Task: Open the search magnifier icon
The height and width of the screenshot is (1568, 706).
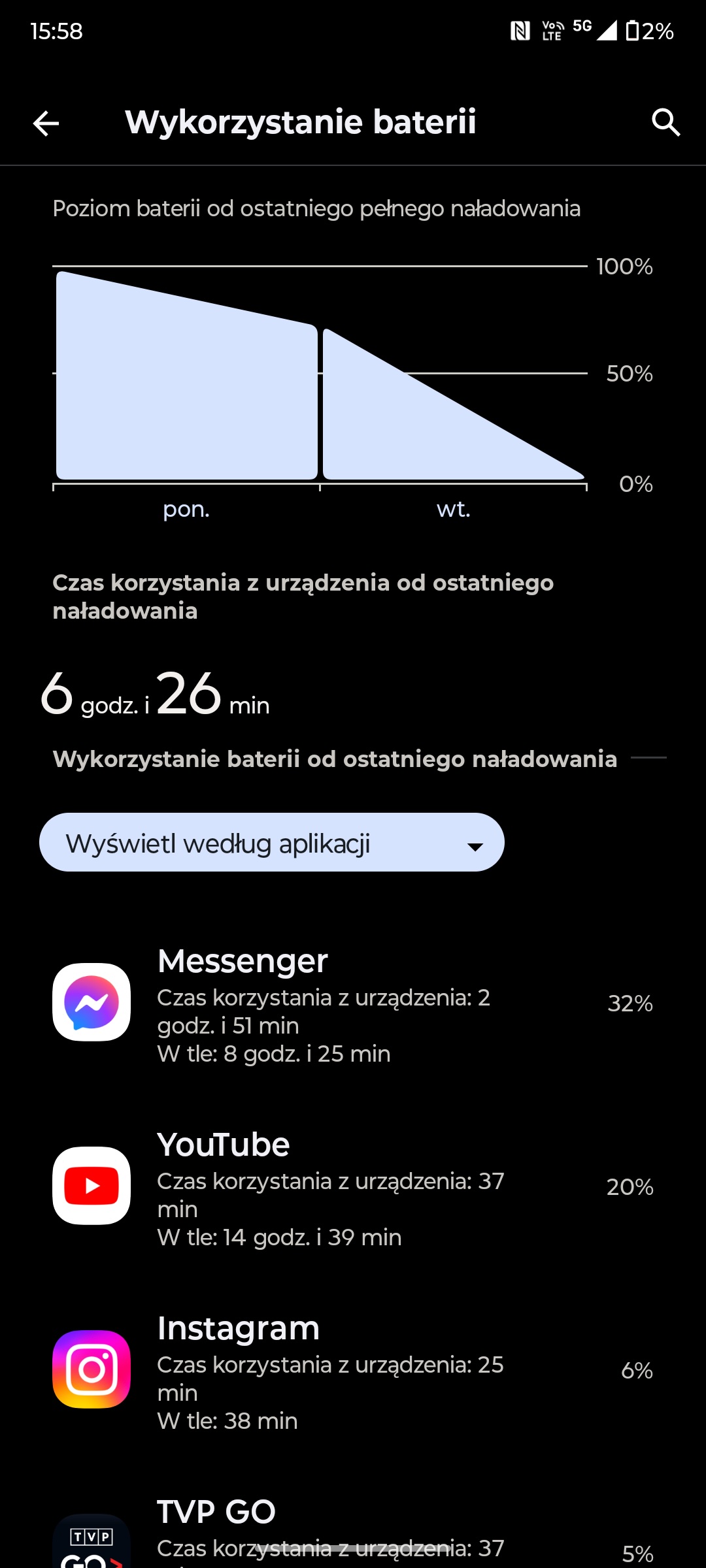Action: pos(665,123)
